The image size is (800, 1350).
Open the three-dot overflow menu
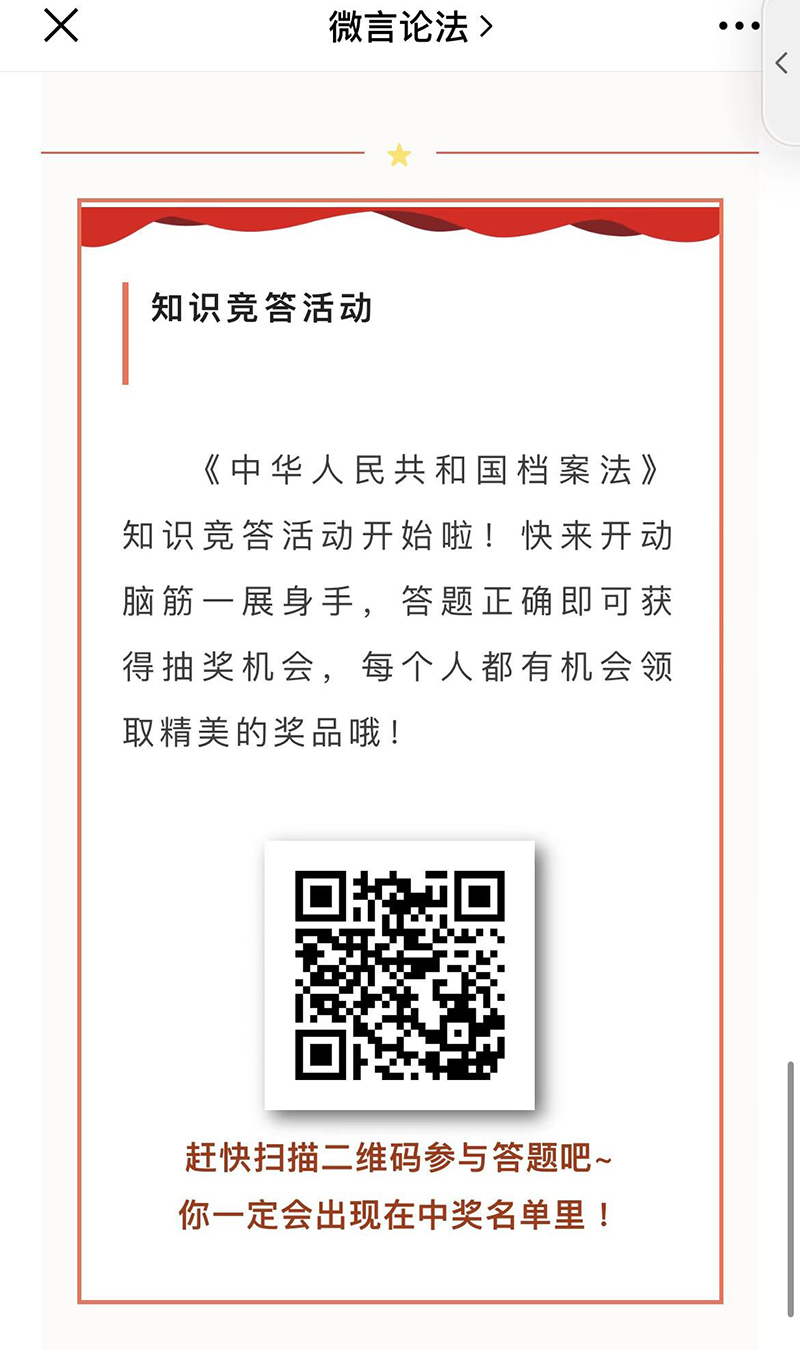click(x=739, y=27)
